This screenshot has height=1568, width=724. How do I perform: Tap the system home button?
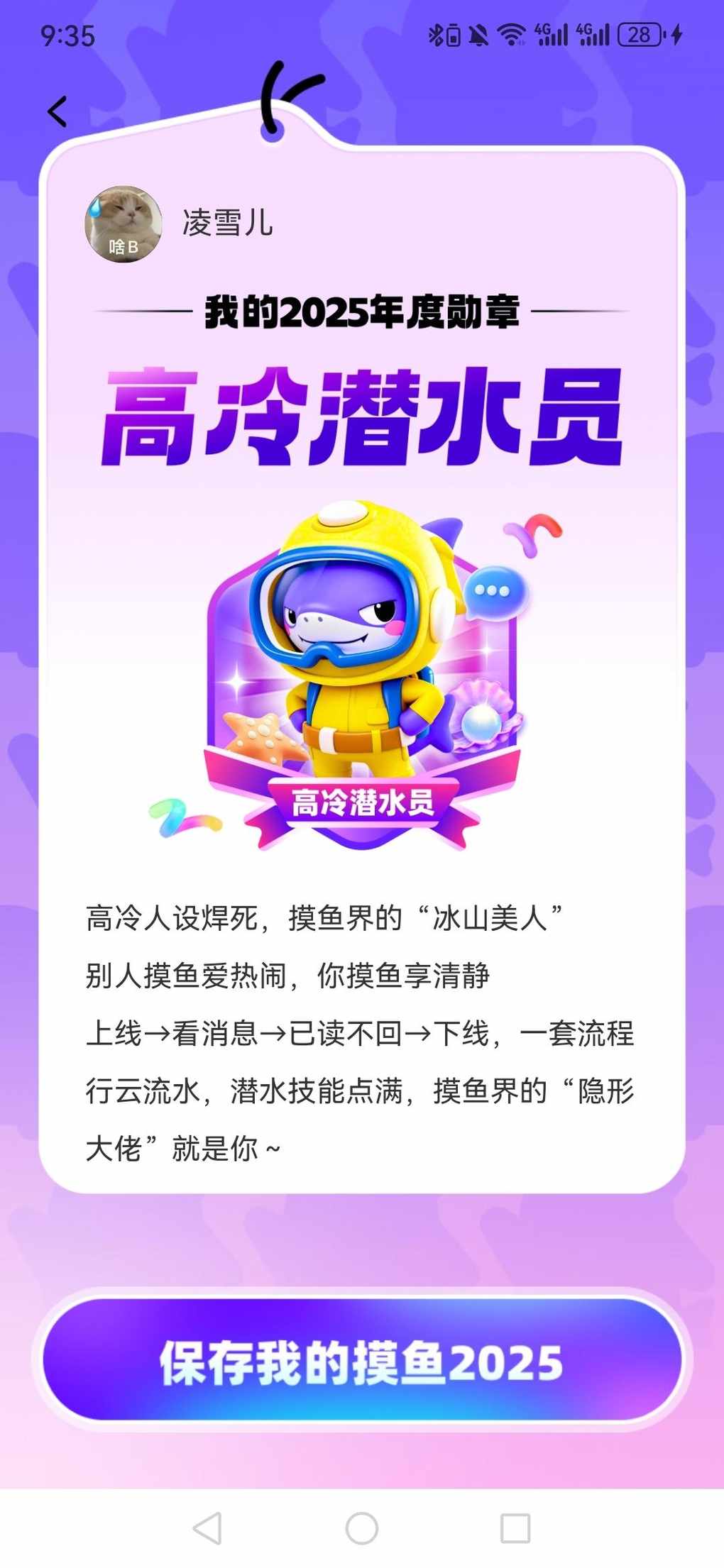(362, 1528)
